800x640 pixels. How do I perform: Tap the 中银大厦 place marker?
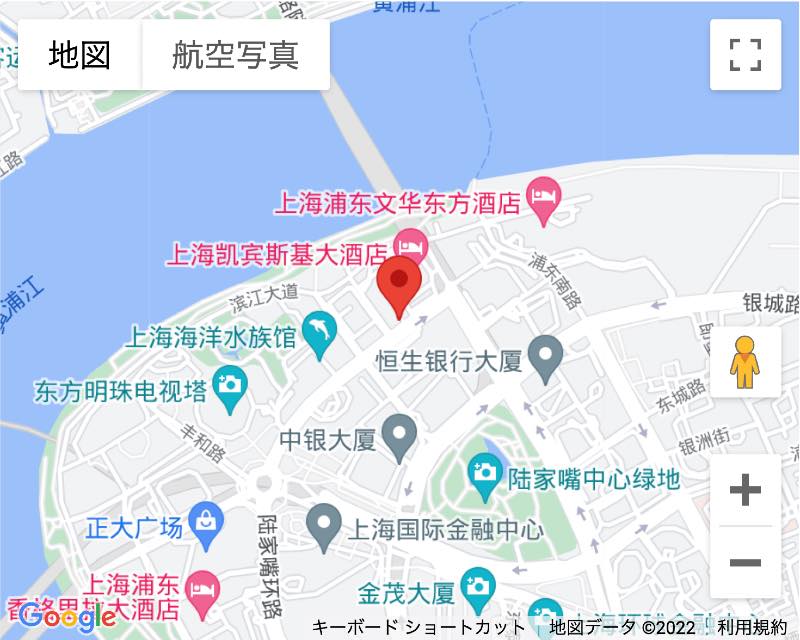(401, 439)
